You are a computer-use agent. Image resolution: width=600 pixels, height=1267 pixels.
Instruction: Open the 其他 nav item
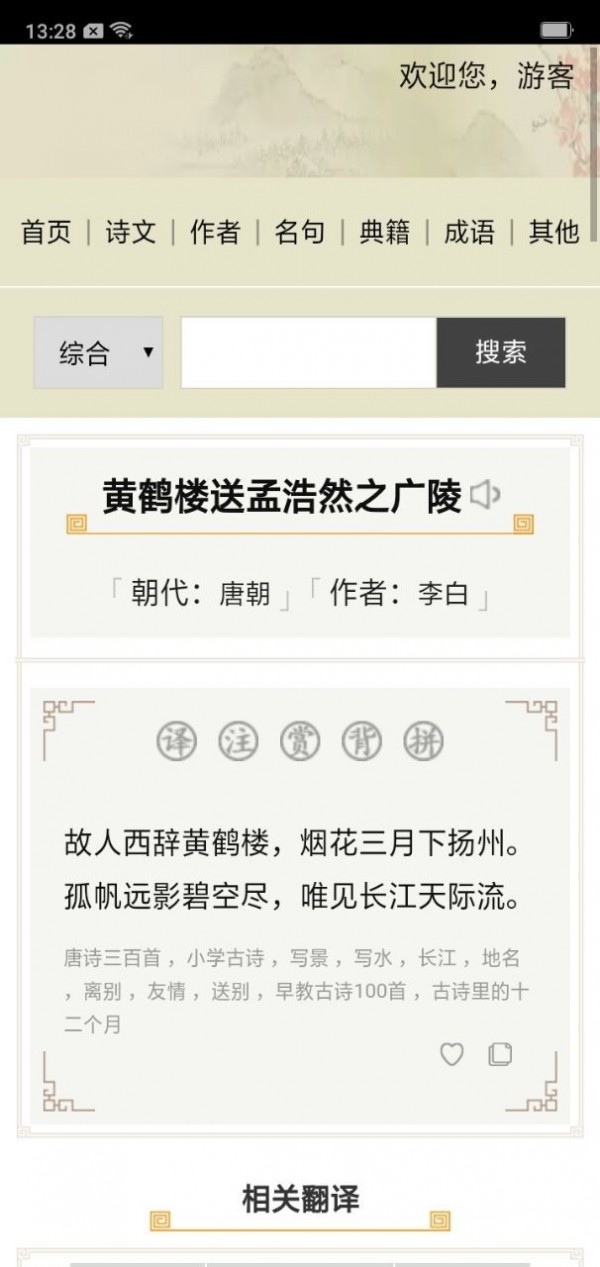(553, 232)
